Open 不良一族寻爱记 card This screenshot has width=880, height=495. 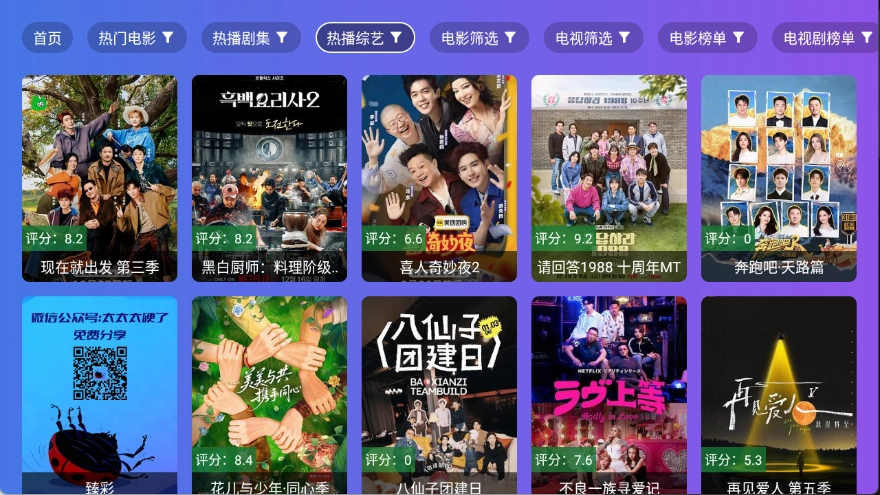point(609,395)
